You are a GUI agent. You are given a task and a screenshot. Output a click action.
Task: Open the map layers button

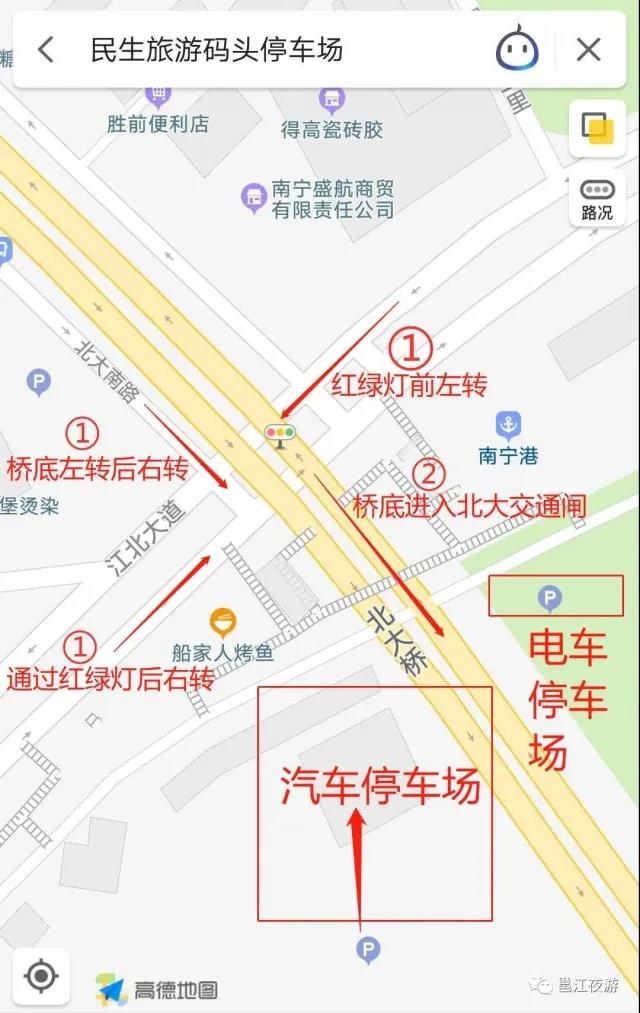(597, 129)
